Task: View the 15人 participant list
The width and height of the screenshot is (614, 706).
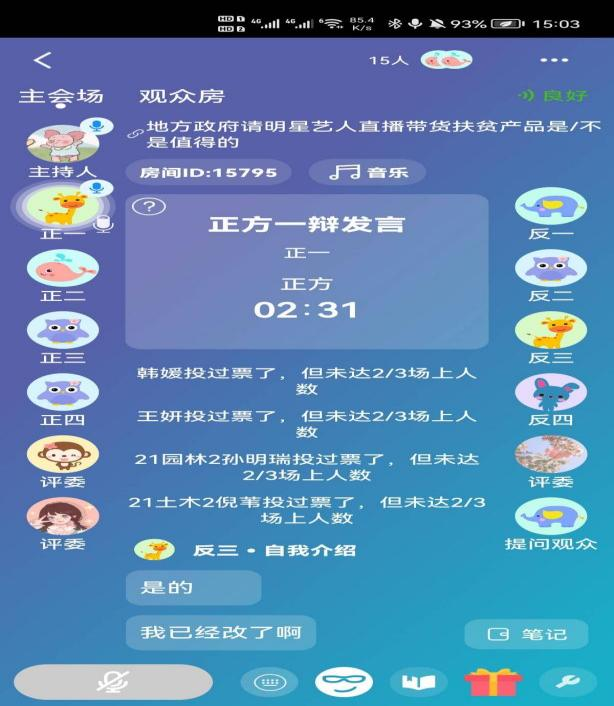Action: pos(420,60)
